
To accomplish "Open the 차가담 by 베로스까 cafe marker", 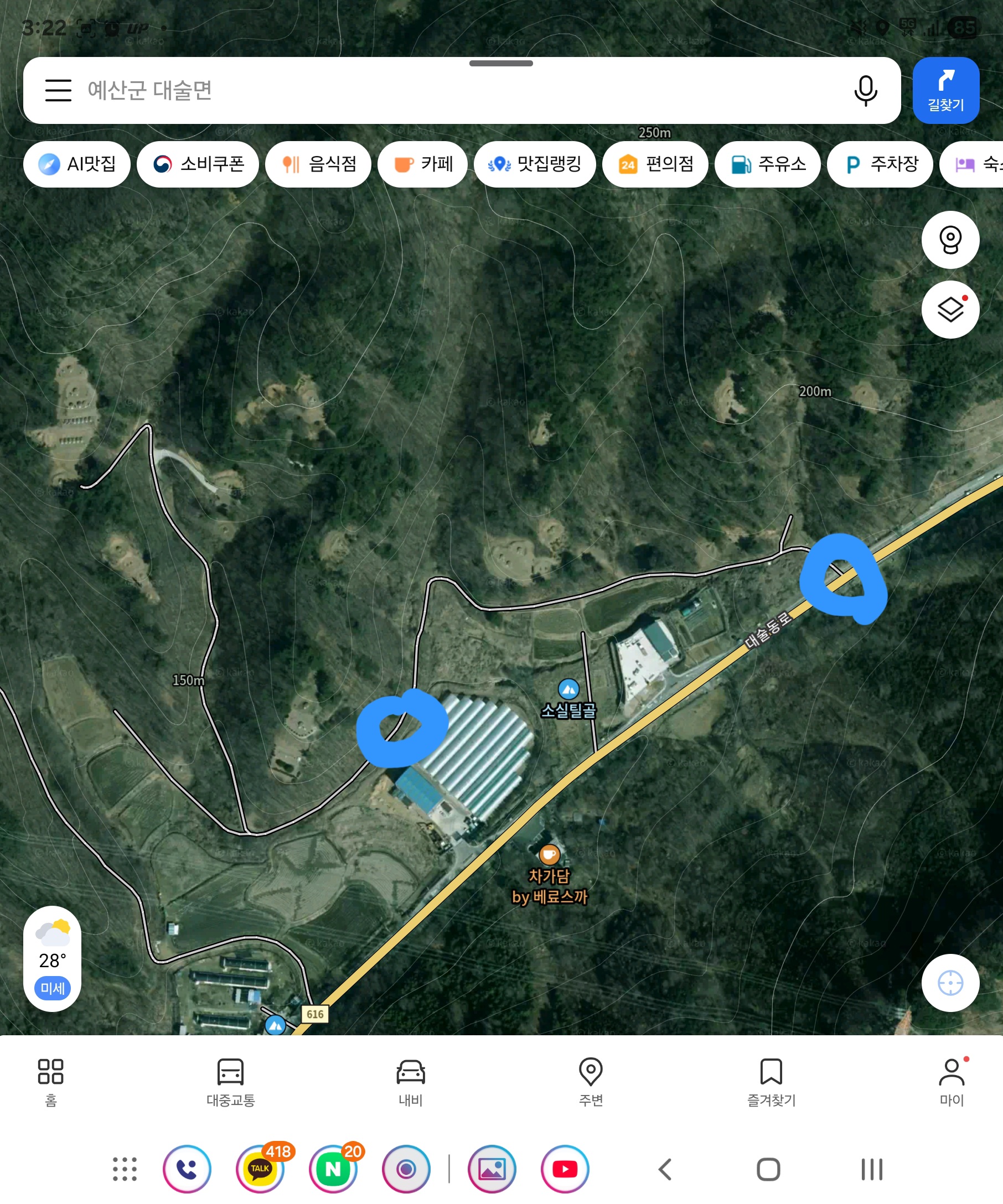I will click(549, 855).
